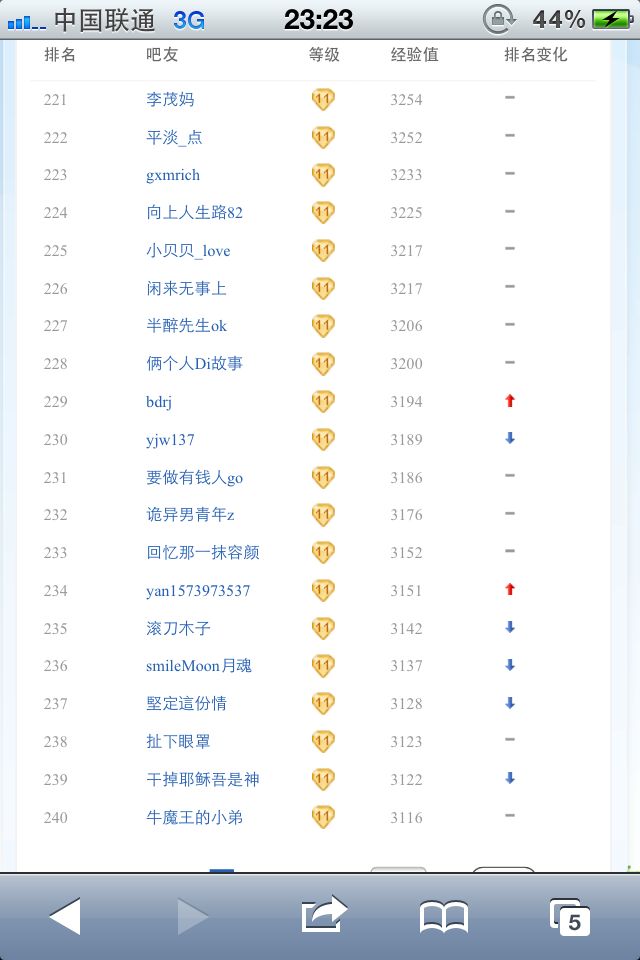Go back with the browser back arrow
Viewport: 640px width, 960px height.
pos(65,916)
